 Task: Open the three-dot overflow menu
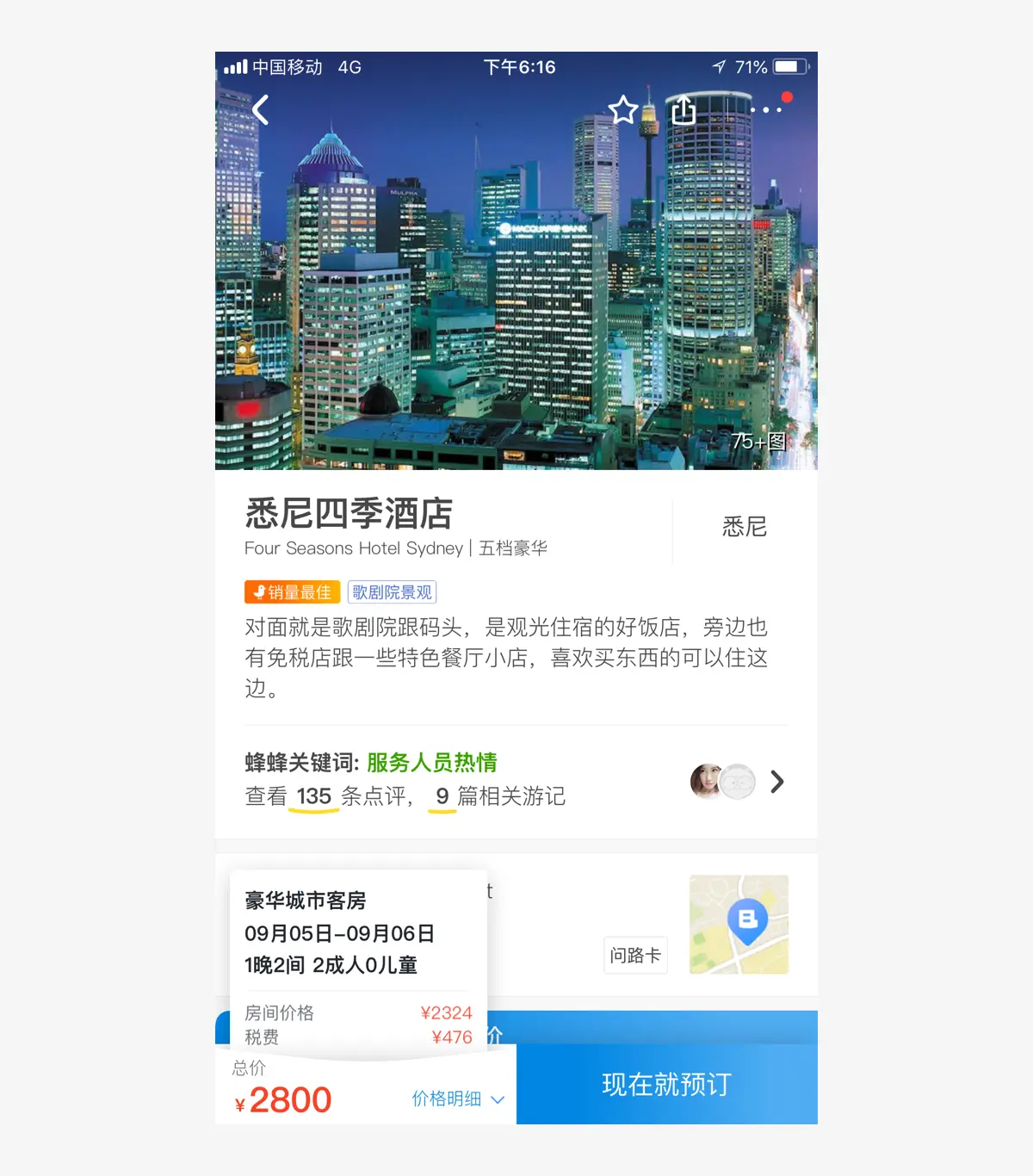coord(765,110)
